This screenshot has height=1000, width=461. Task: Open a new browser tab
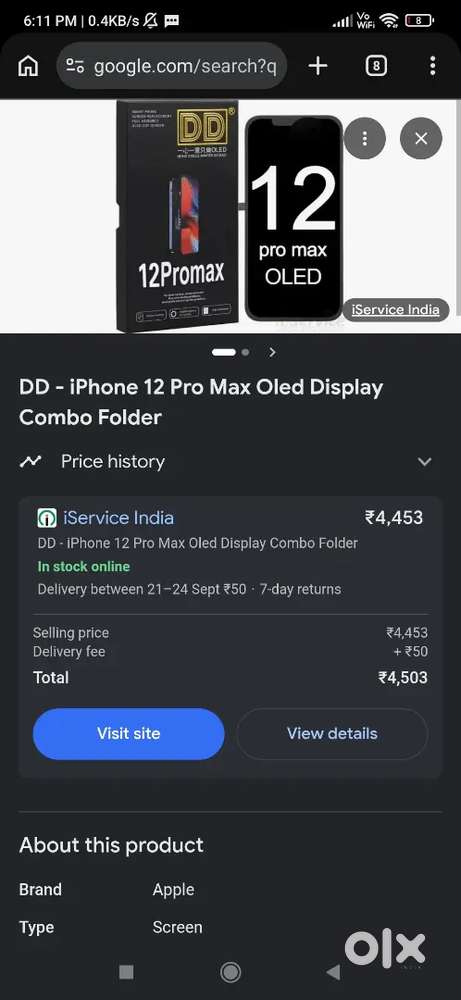coord(318,66)
